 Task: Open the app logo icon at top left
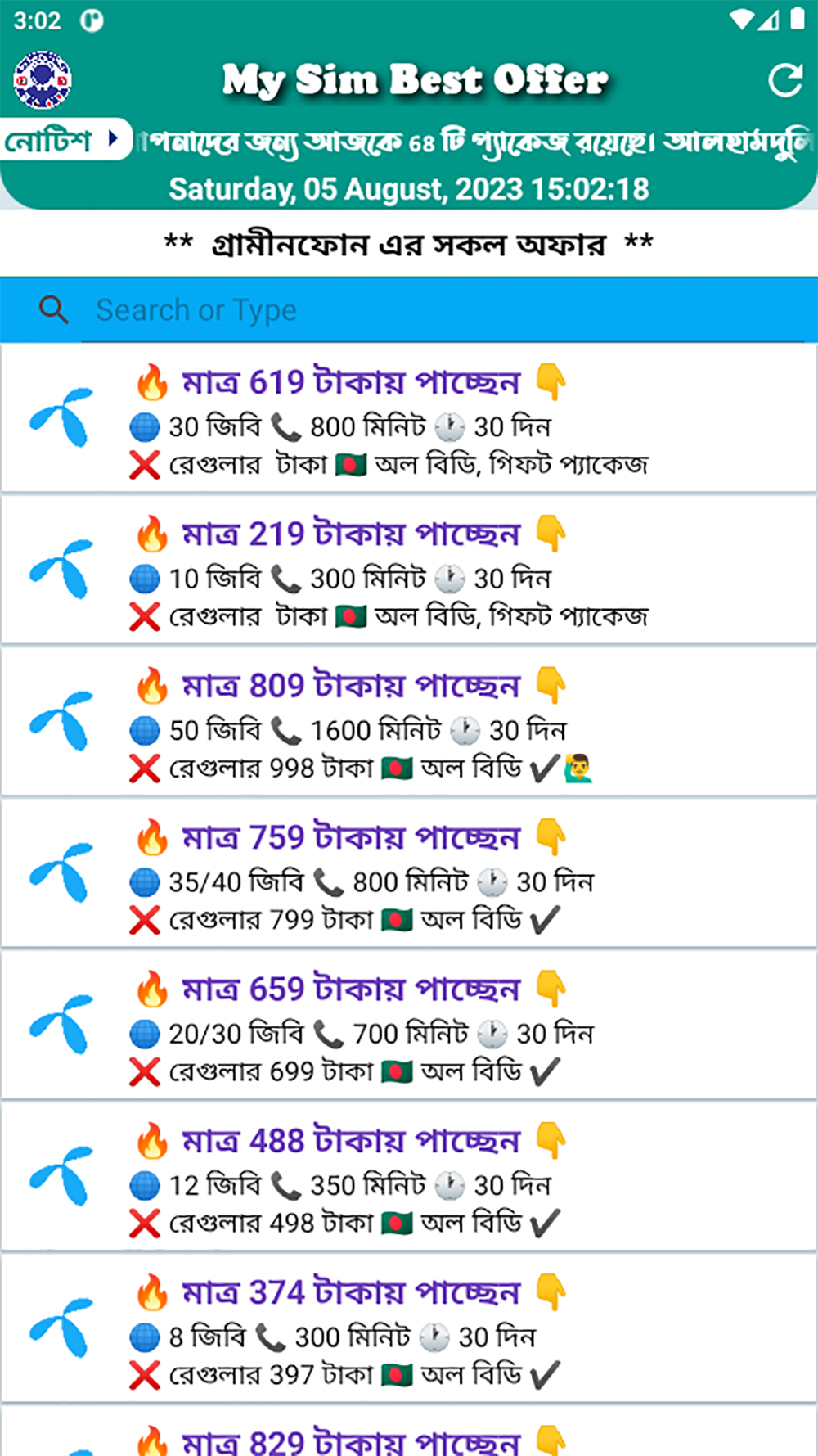pos(43,79)
